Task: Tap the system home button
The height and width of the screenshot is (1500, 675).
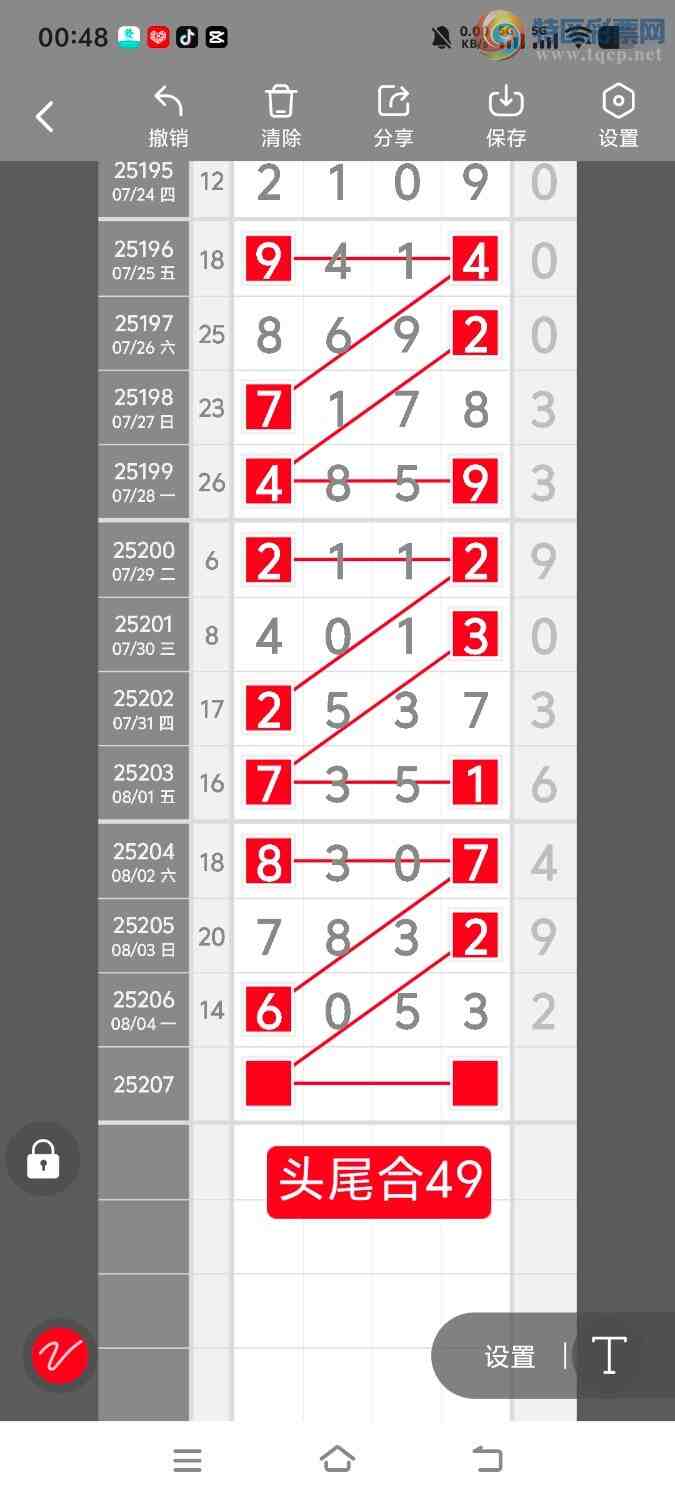Action: click(337, 1460)
